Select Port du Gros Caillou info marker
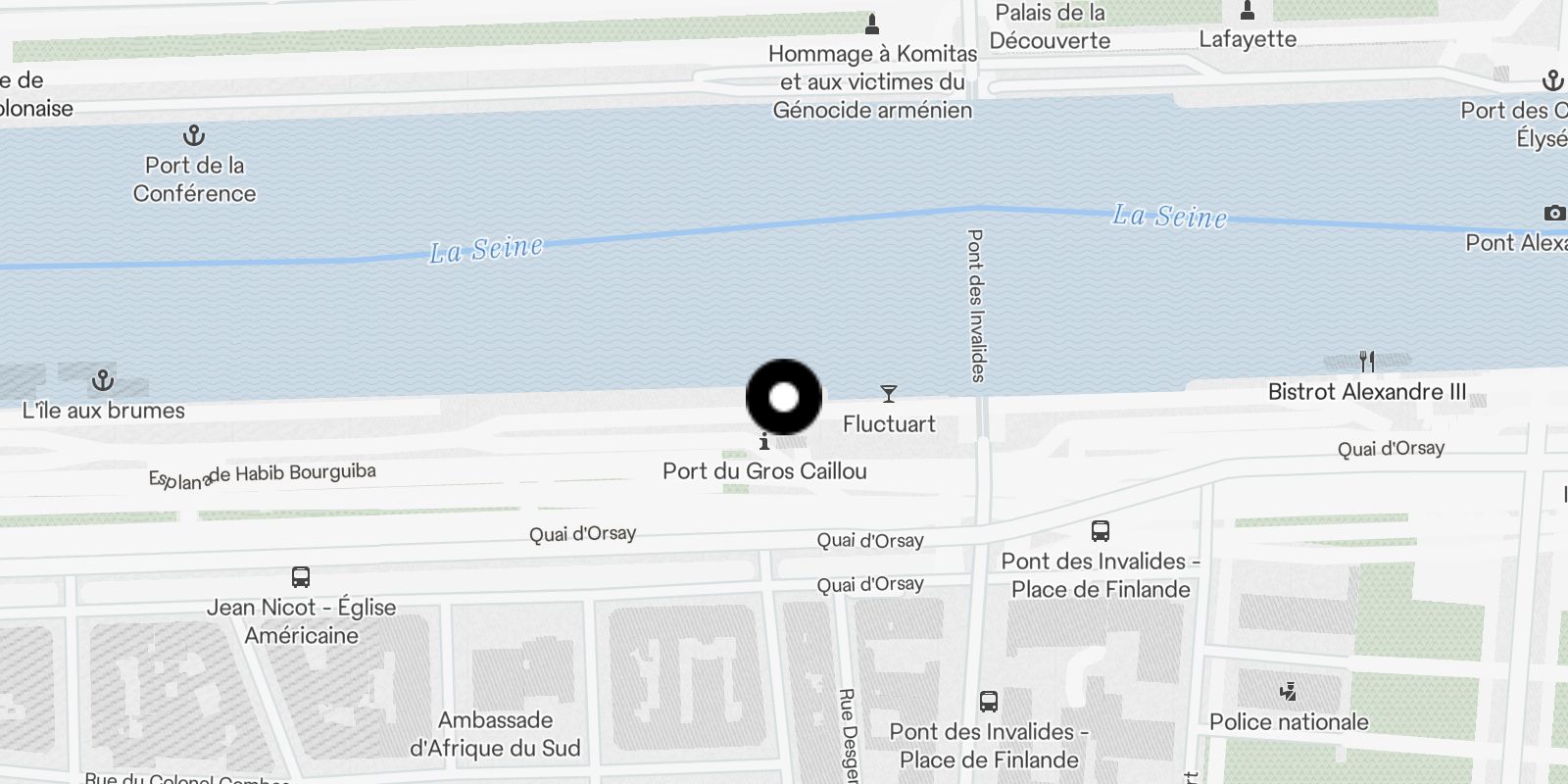This screenshot has height=784, width=1568. [764, 442]
